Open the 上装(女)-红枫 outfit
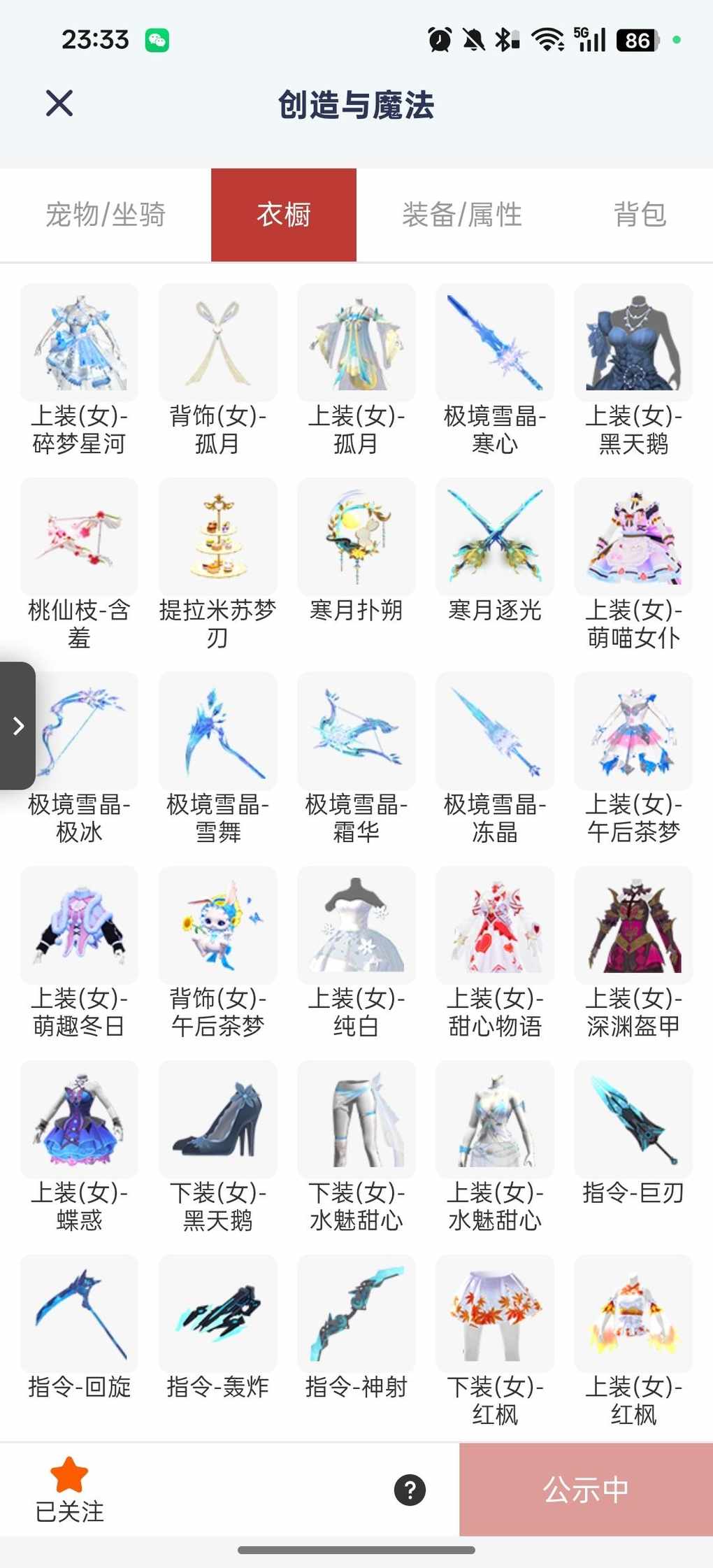713x1568 pixels. tap(633, 1313)
